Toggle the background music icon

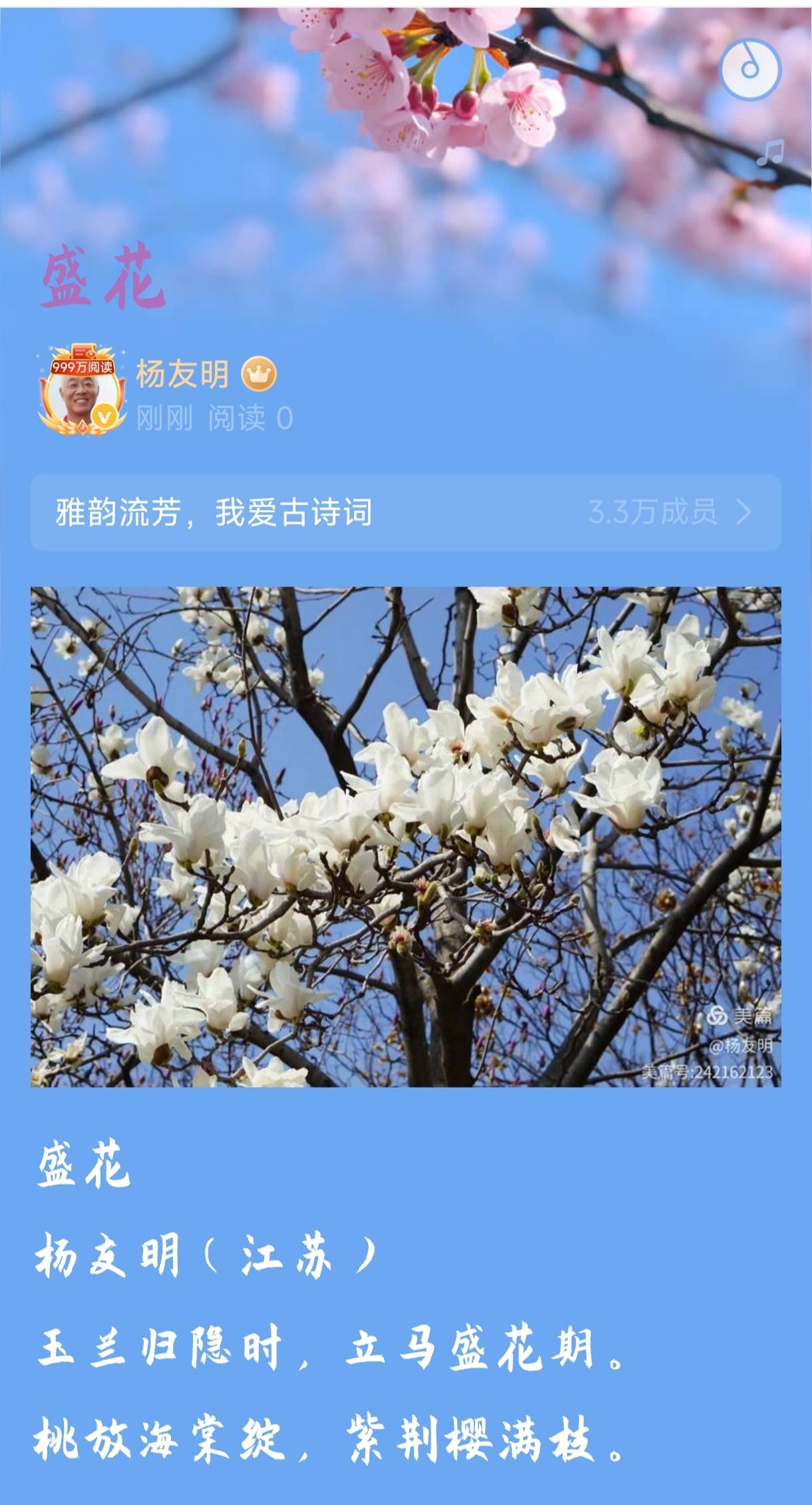tap(750, 69)
